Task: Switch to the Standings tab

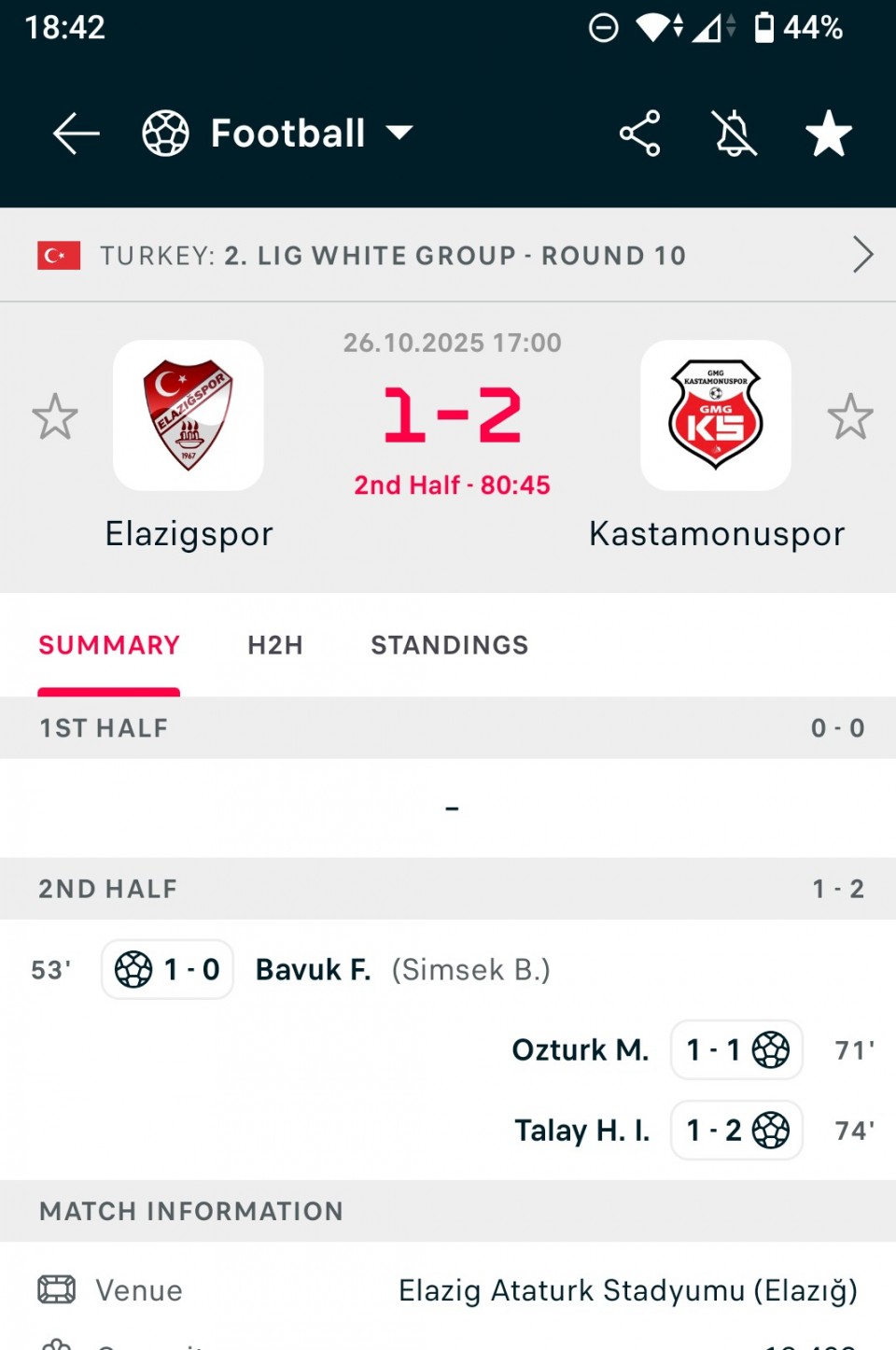Action: coord(449,645)
